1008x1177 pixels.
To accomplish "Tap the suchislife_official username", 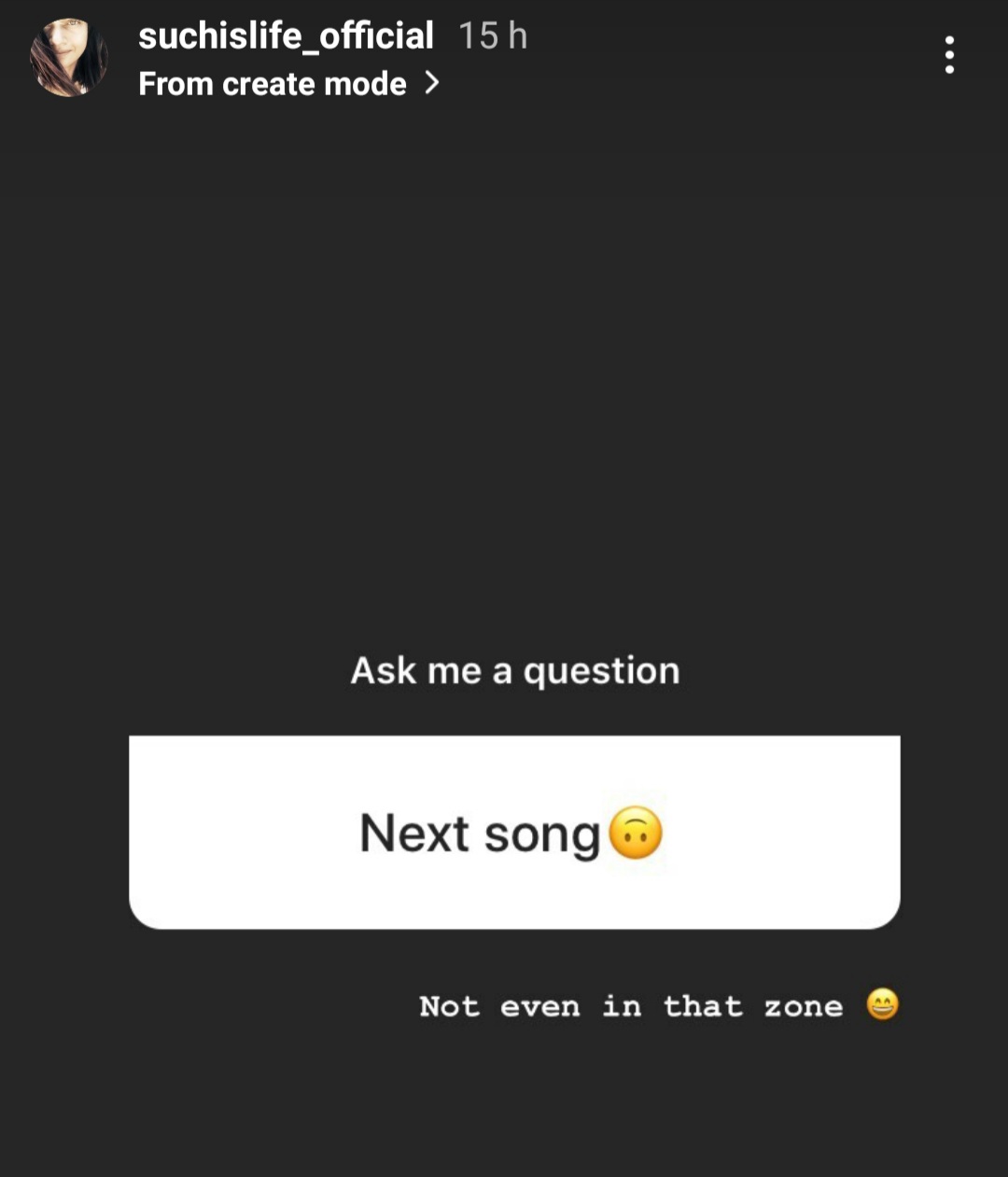I will pos(286,36).
